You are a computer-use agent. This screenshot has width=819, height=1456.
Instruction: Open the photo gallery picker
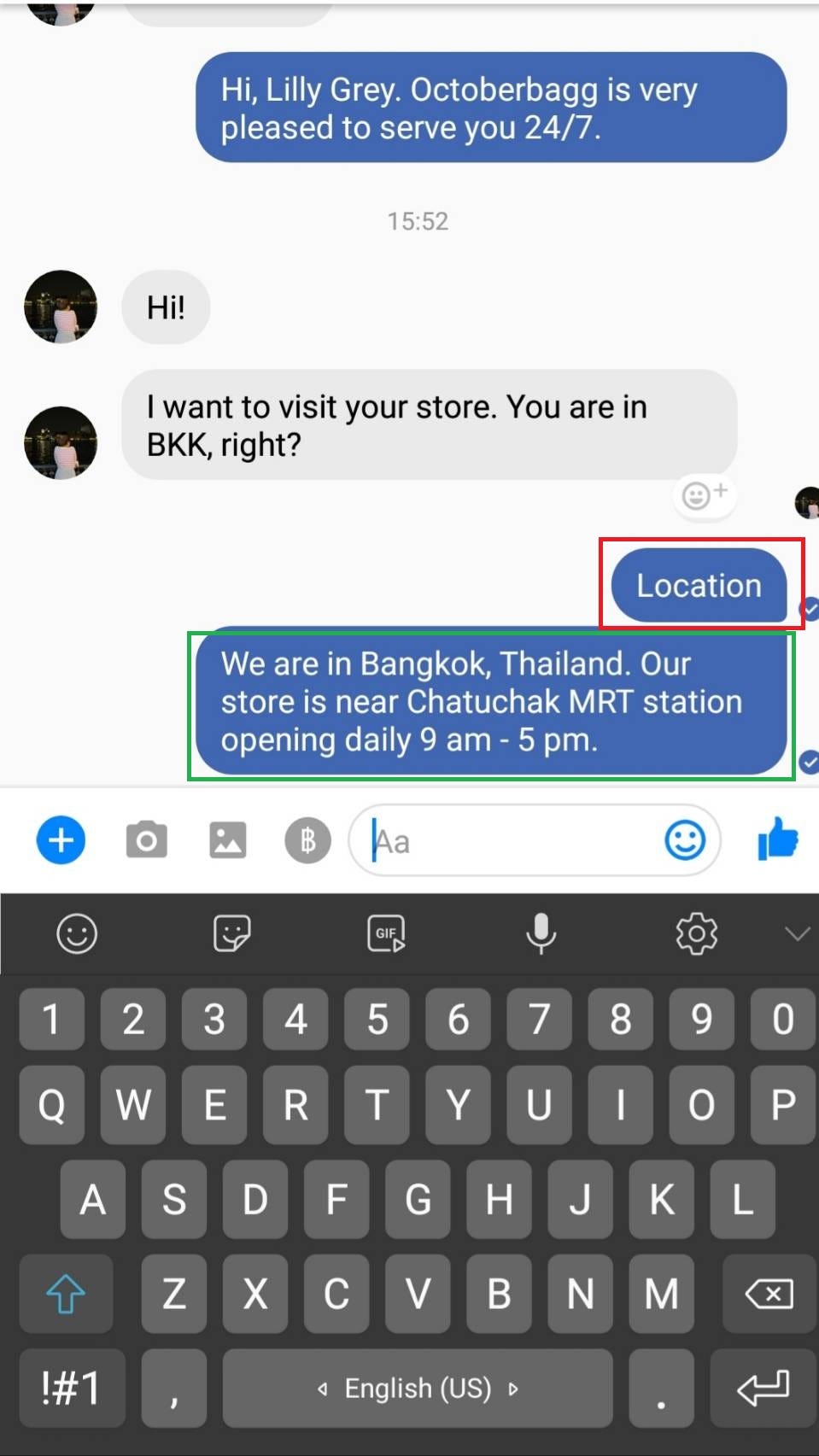pos(229,840)
